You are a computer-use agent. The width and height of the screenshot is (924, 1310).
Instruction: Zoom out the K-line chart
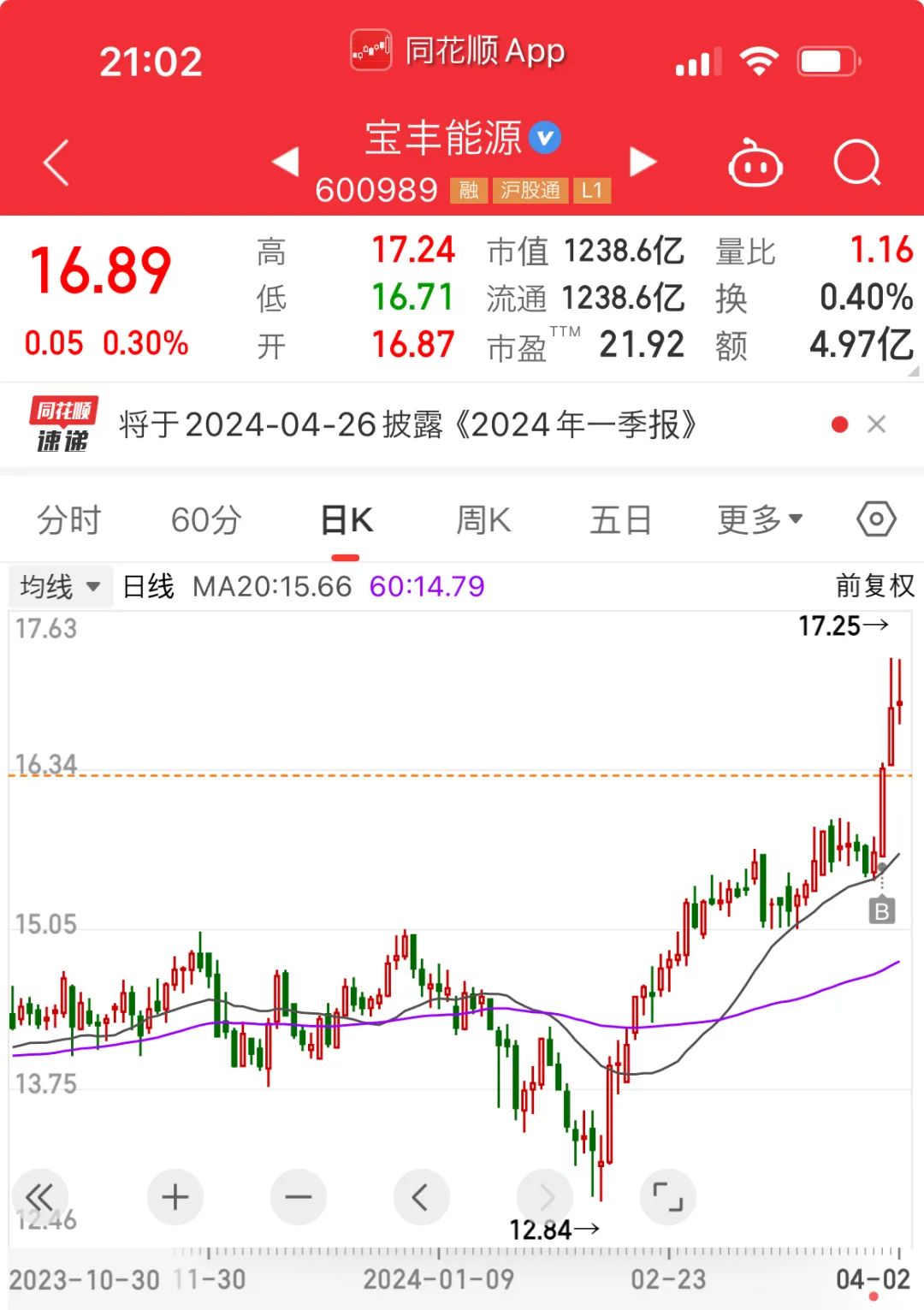point(298,1196)
